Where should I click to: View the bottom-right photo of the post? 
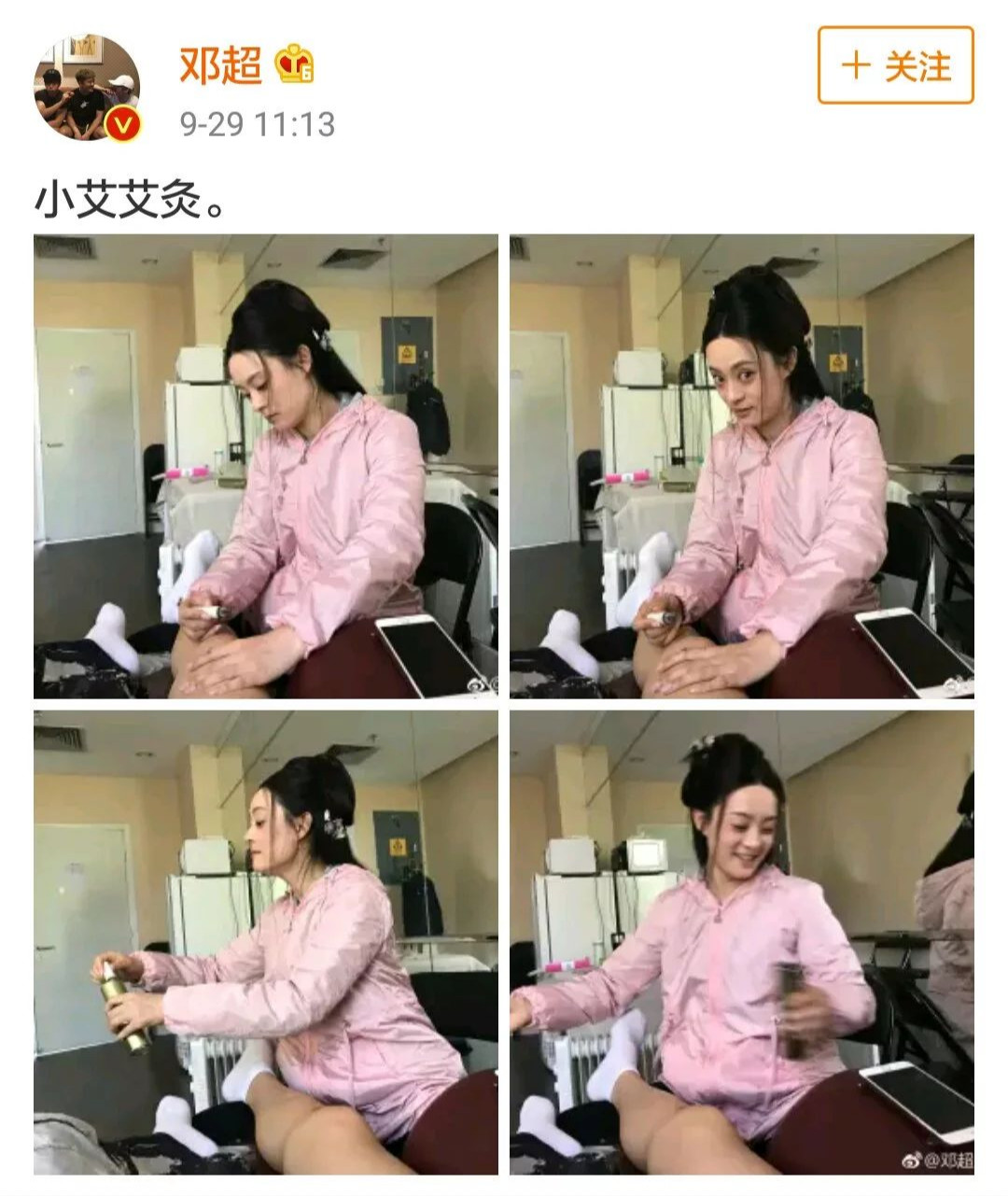pyautogui.click(x=741, y=942)
